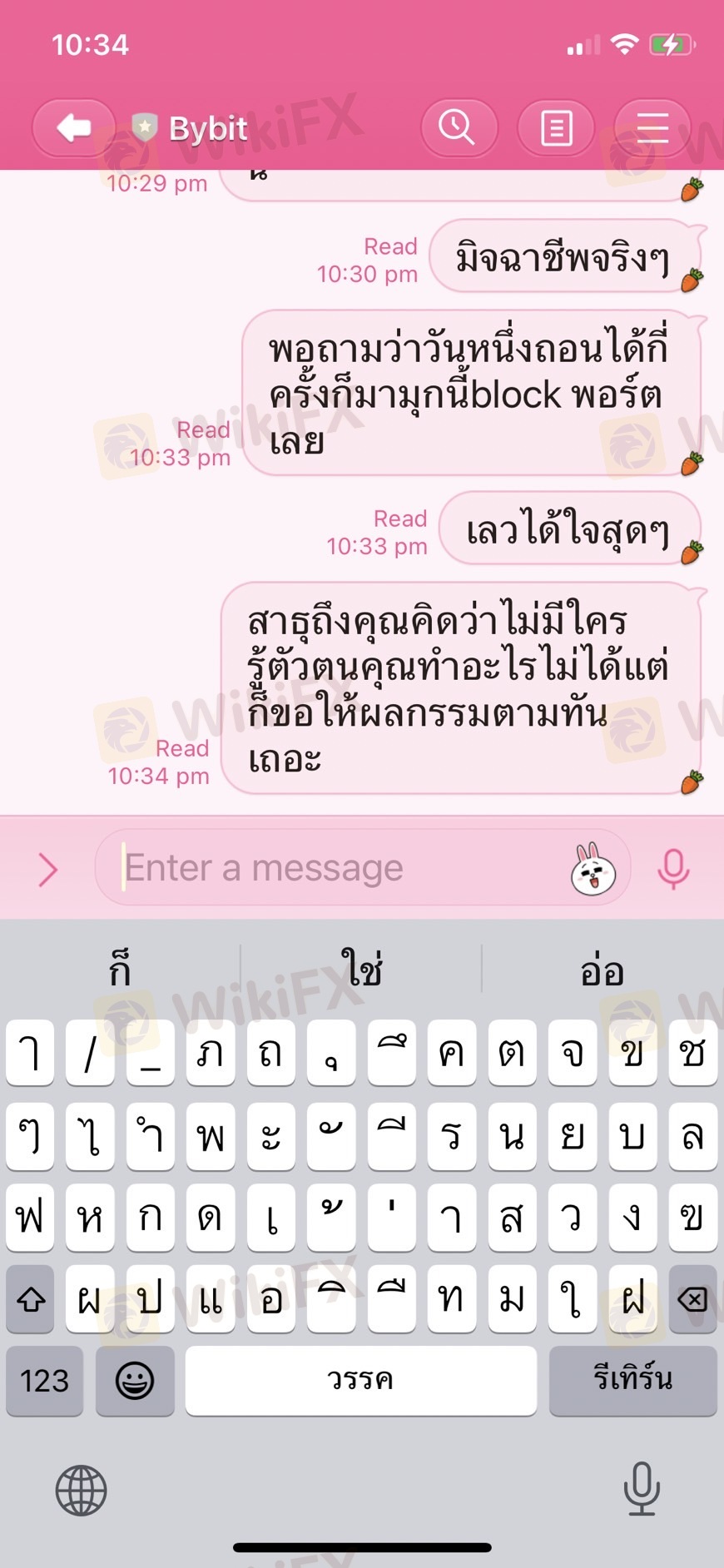Choose the suggestion อ่อ

coord(603,968)
